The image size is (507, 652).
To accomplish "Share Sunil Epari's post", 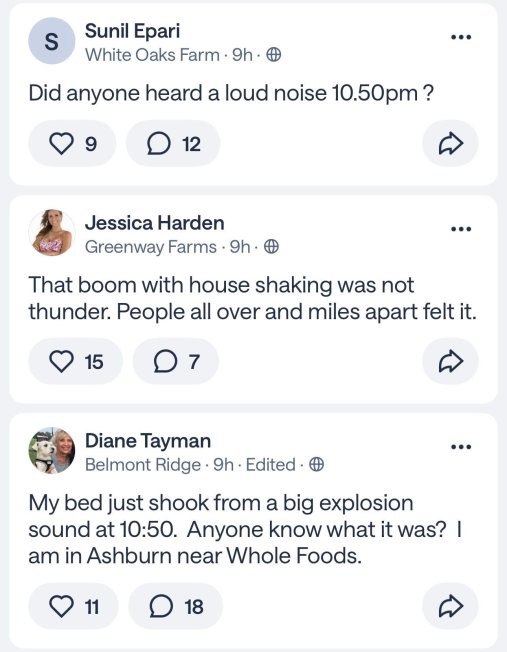I will coord(450,143).
